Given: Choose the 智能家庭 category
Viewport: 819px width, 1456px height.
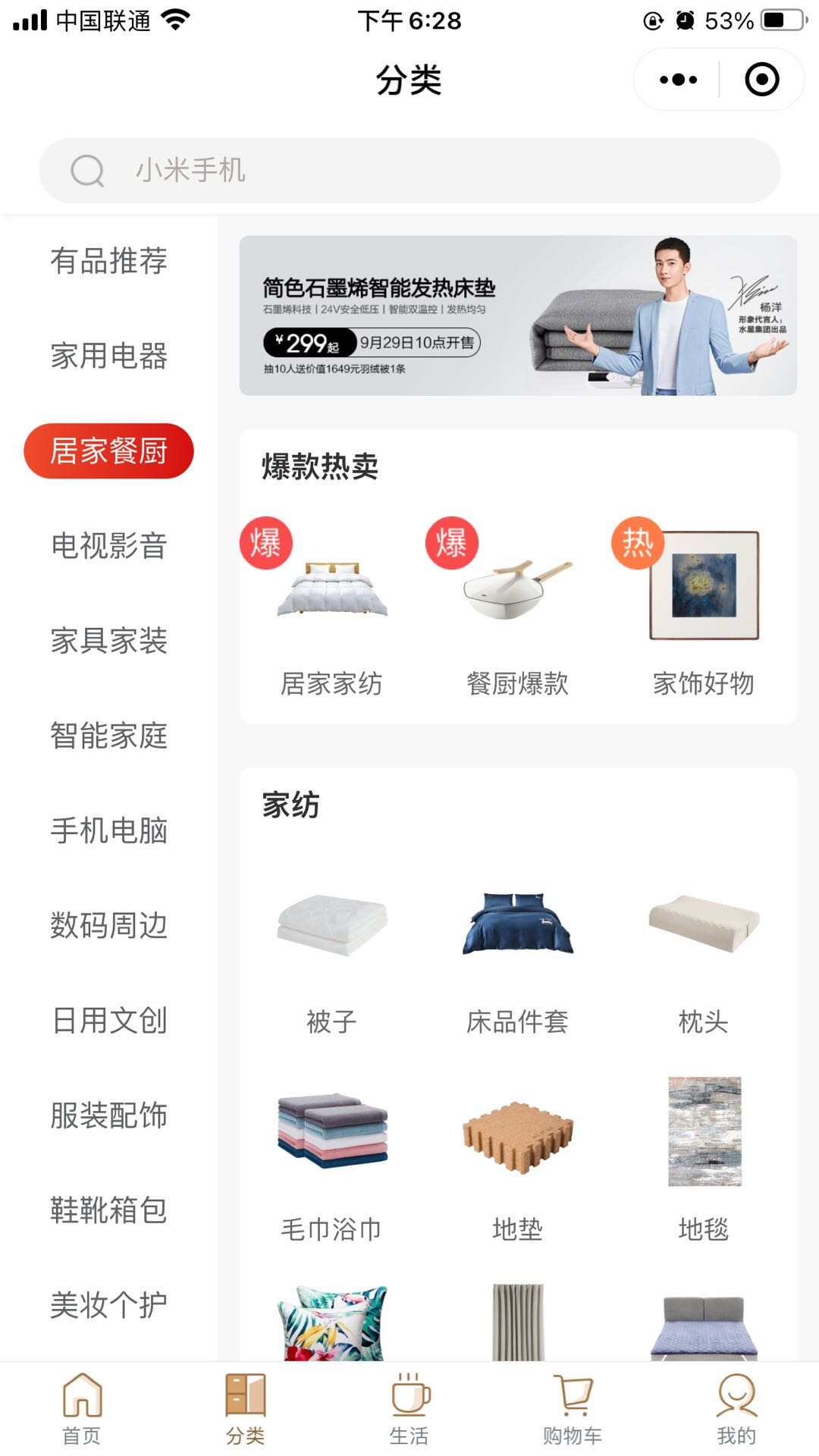Looking at the screenshot, I should click(x=108, y=736).
